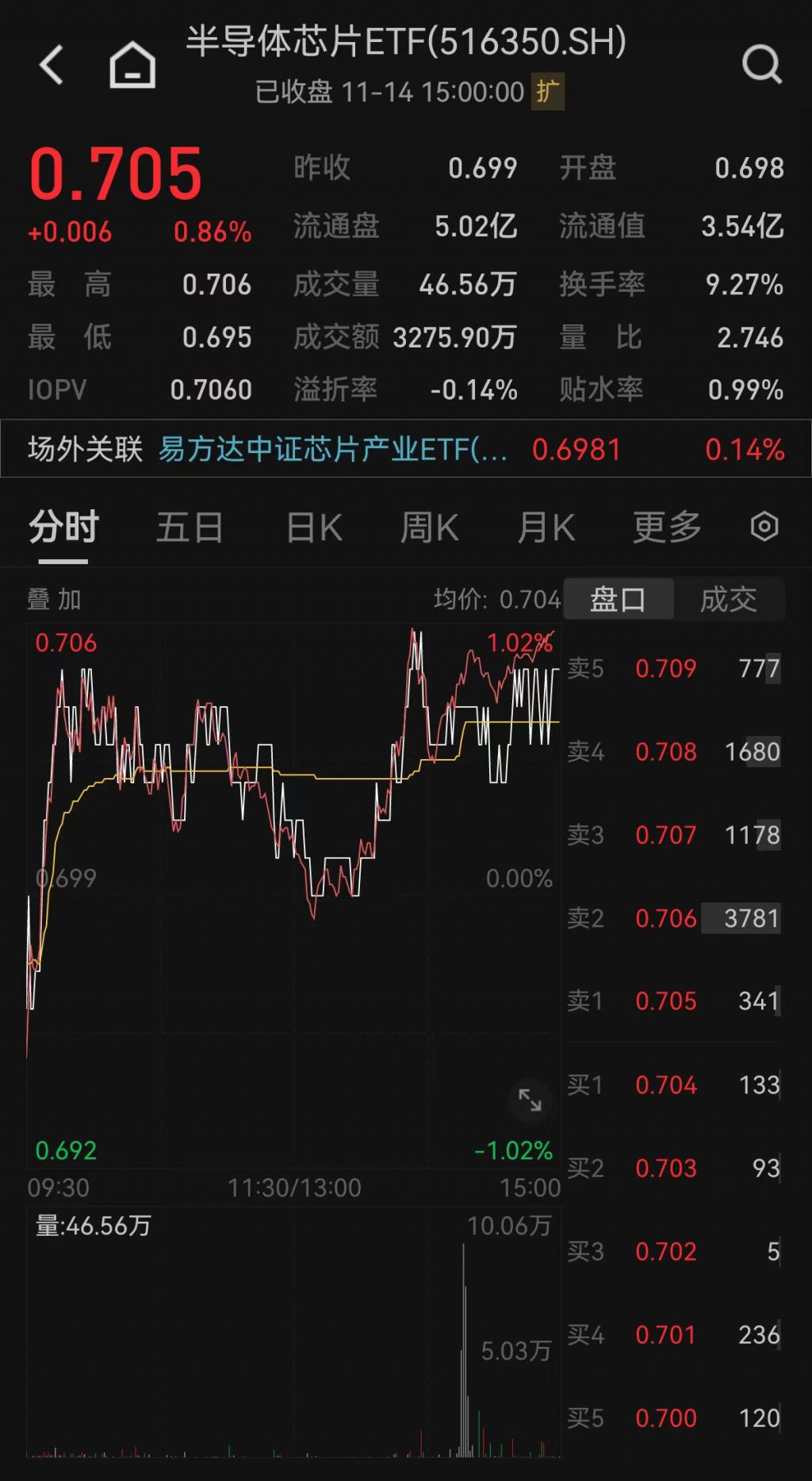The width and height of the screenshot is (812, 1481).
Task: Tap the 叠加 overlay control
Action: (x=52, y=600)
